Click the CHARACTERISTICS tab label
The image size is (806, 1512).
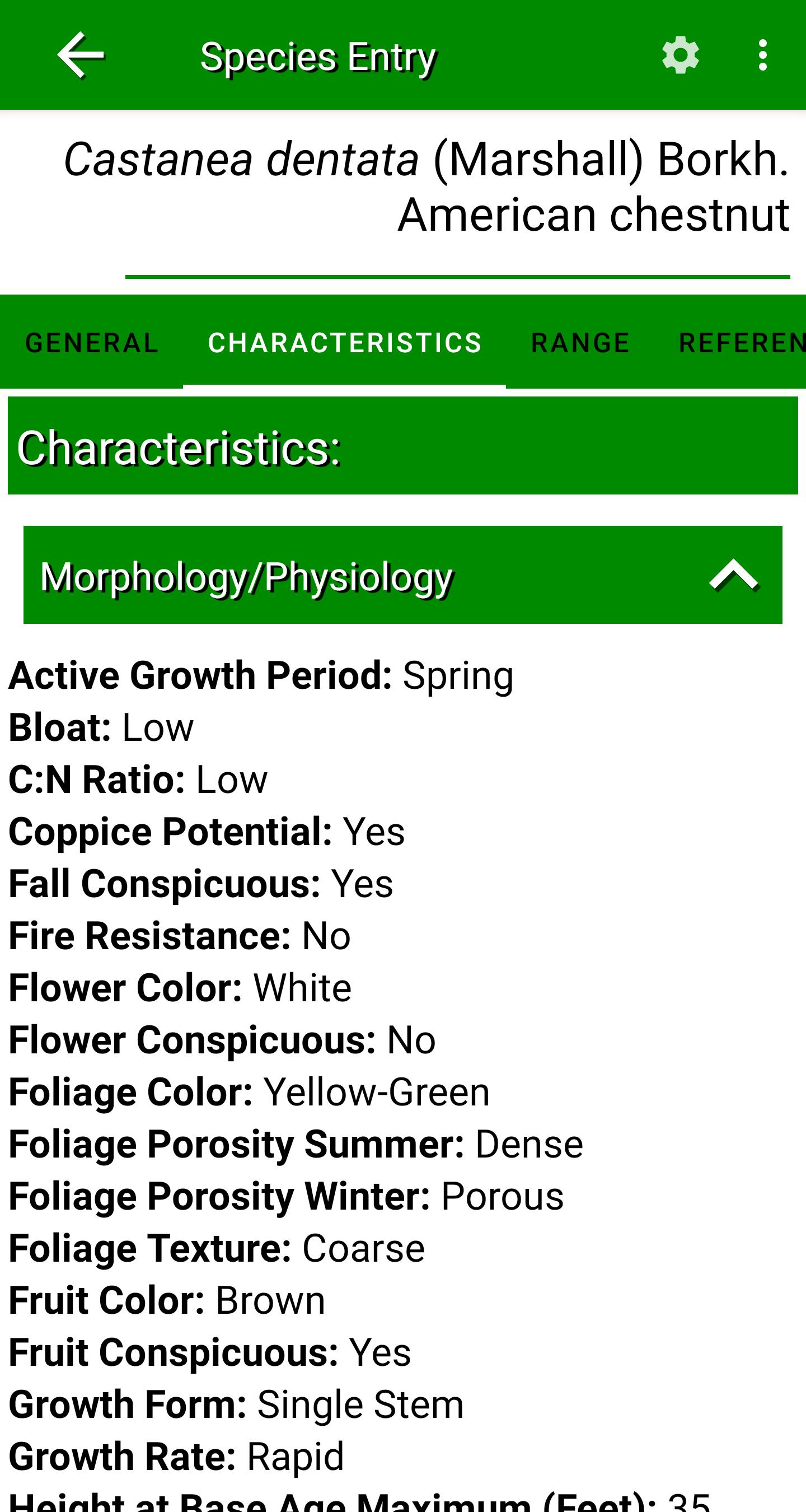344,342
